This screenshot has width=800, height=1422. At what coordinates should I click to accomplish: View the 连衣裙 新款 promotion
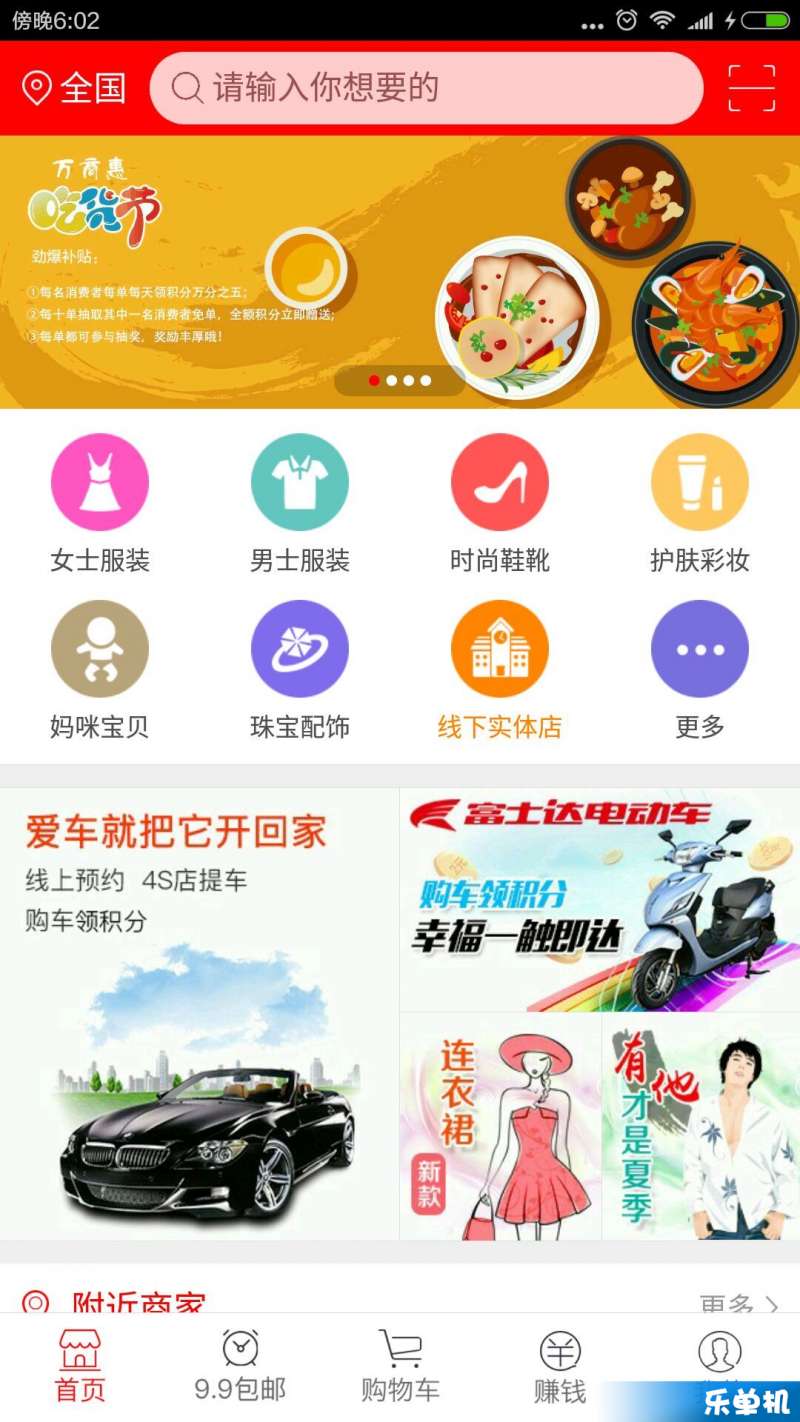click(x=500, y=1126)
